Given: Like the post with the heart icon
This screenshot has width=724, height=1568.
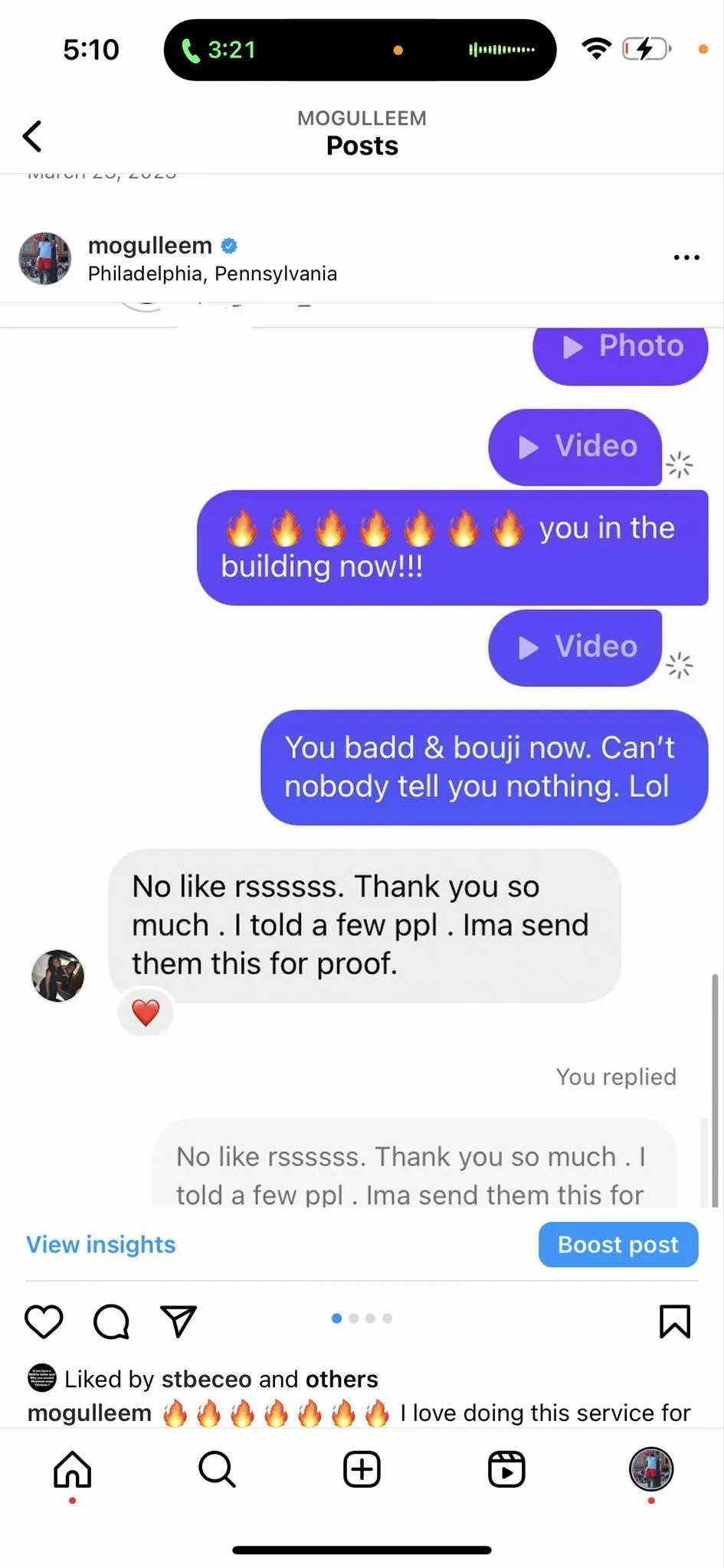Looking at the screenshot, I should [x=44, y=1321].
